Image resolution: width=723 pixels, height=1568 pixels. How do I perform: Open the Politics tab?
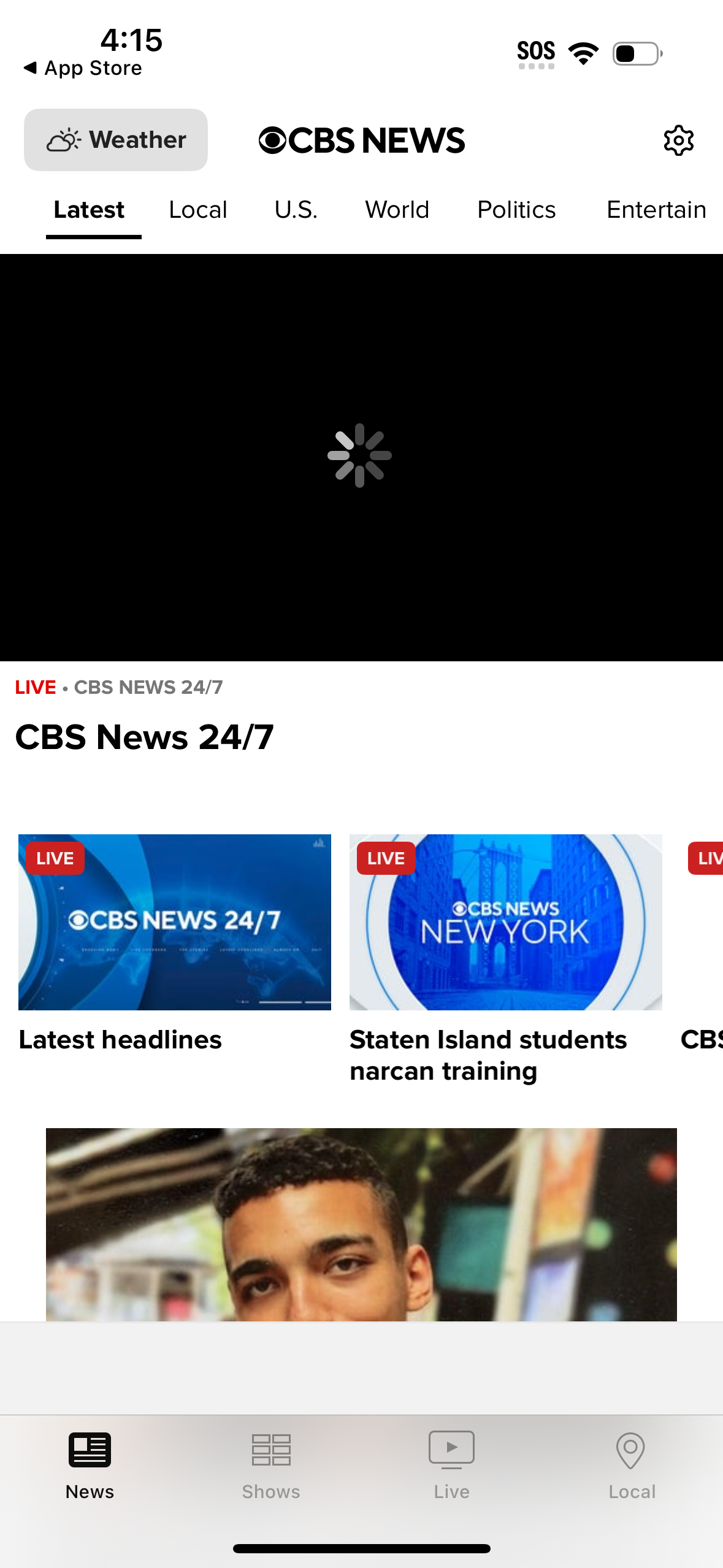pos(516,210)
